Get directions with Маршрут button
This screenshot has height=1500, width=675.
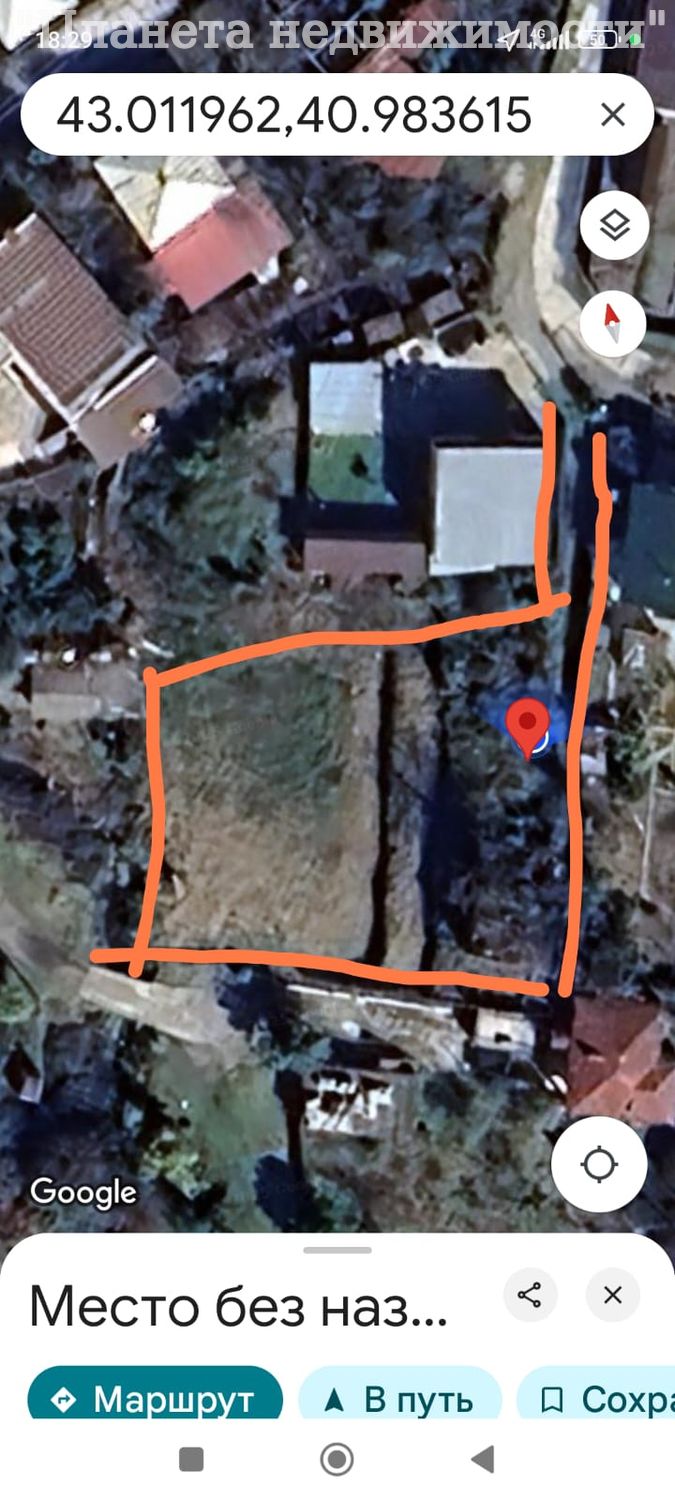click(155, 1398)
